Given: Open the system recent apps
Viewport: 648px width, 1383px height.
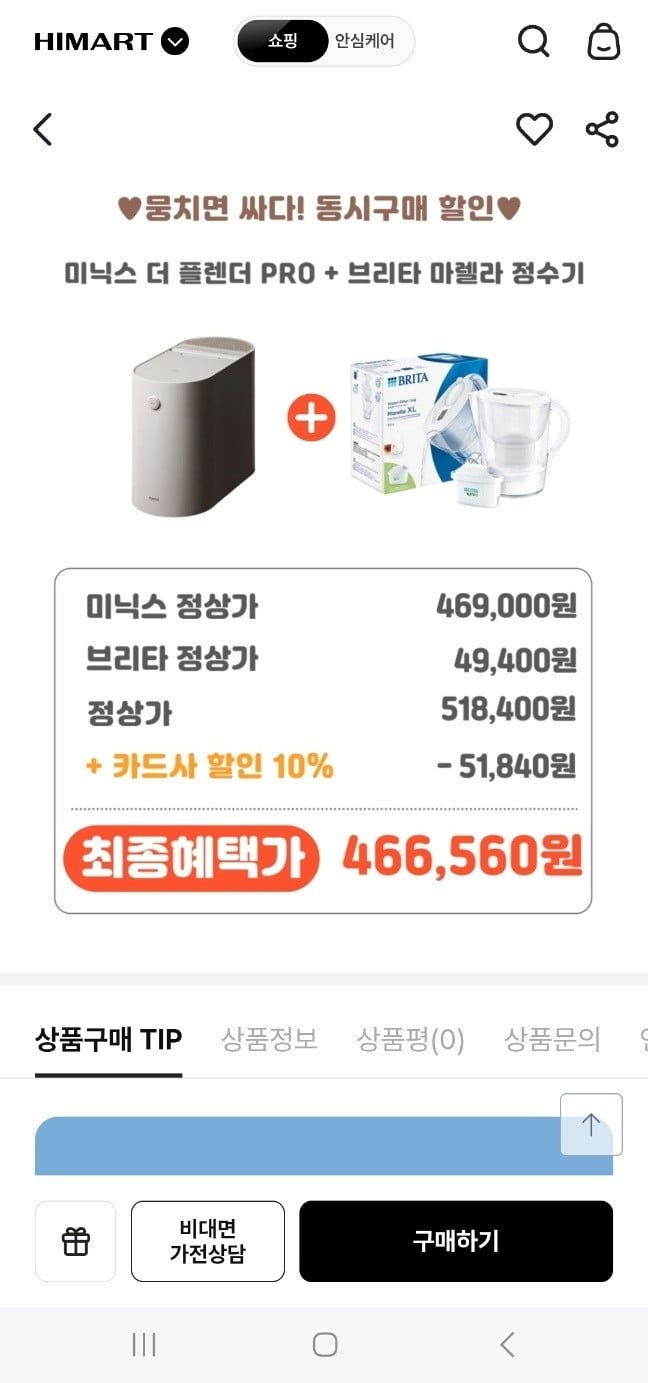Looking at the screenshot, I should tap(144, 1344).
